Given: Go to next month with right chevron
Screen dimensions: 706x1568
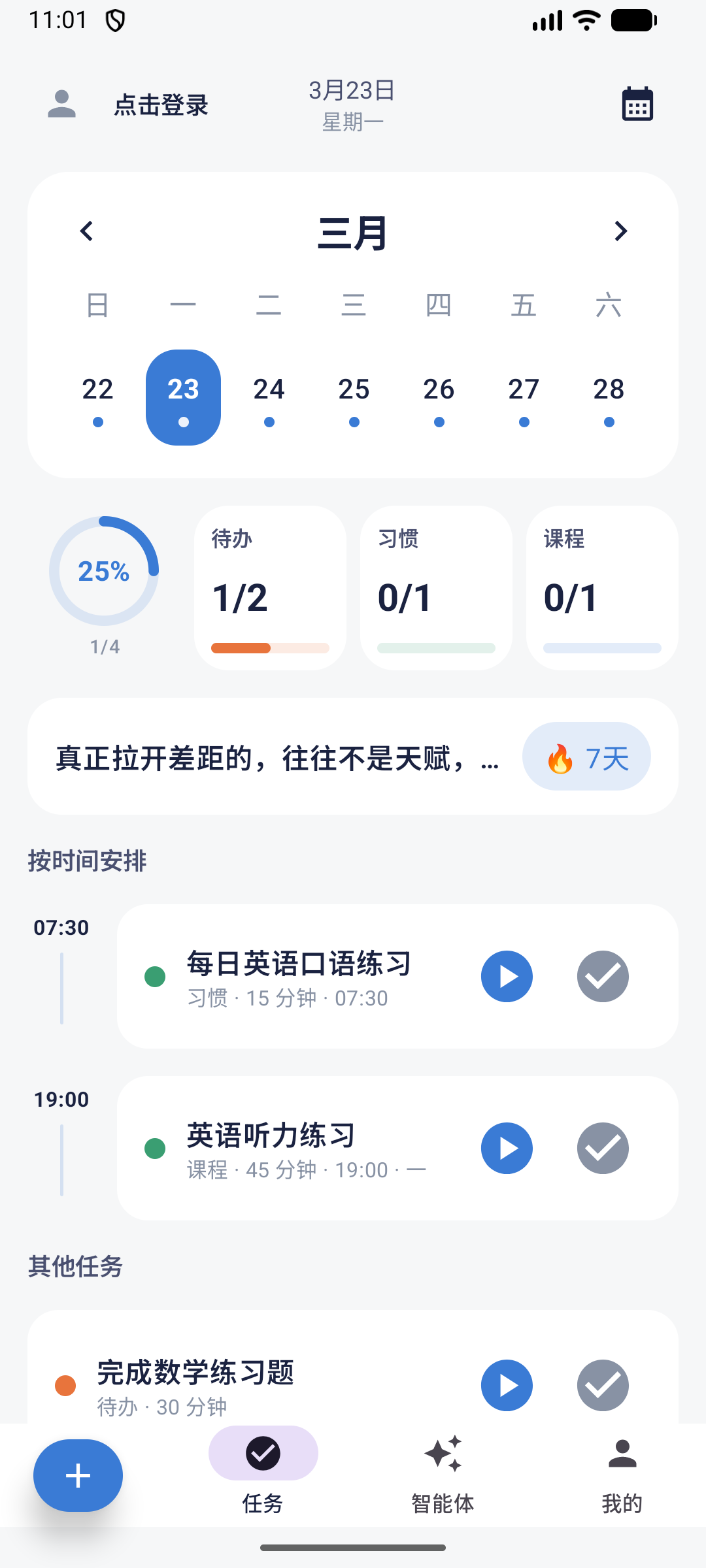Looking at the screenshot, I should pos(620,231).
